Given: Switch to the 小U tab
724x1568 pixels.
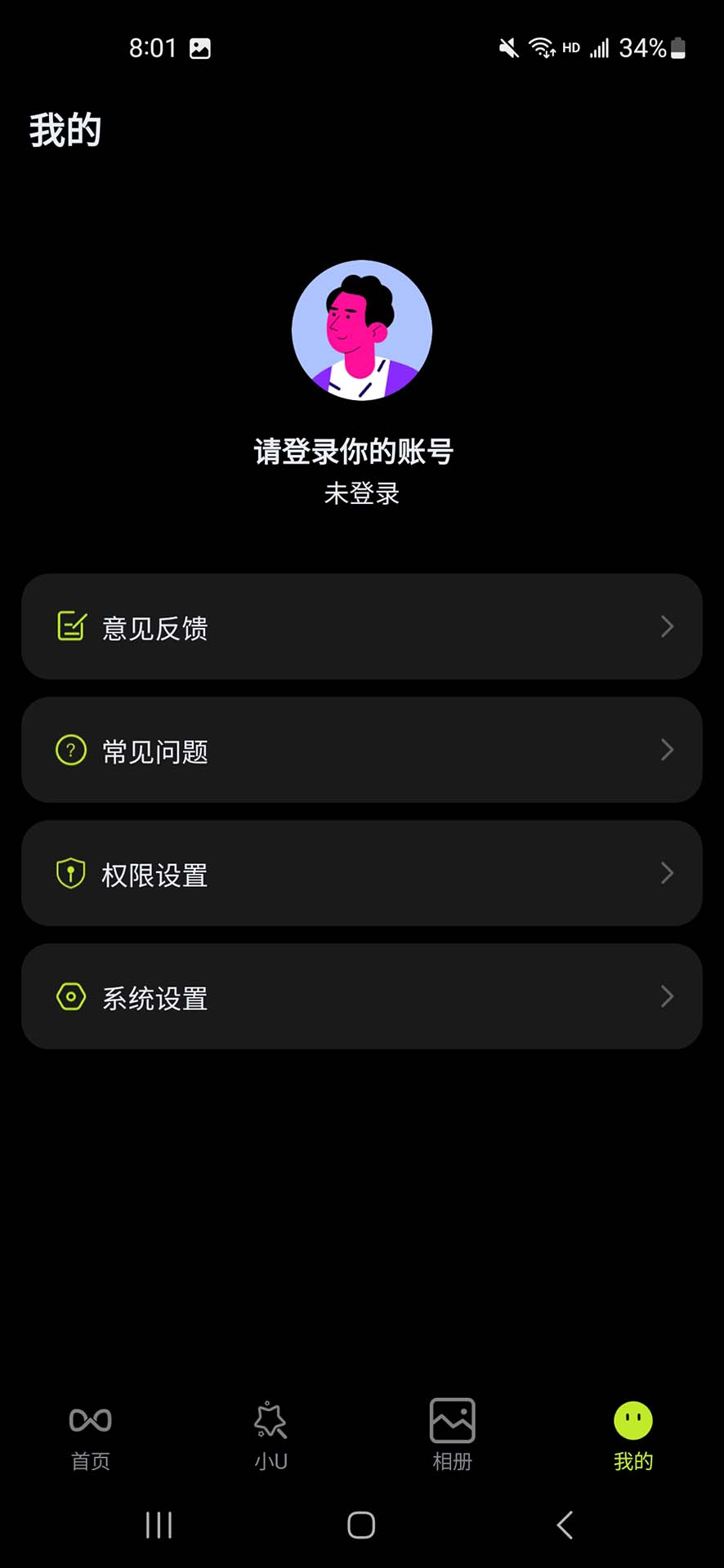Looking at the screenshot, I should pyautogui.click(x=271, y=1437).
